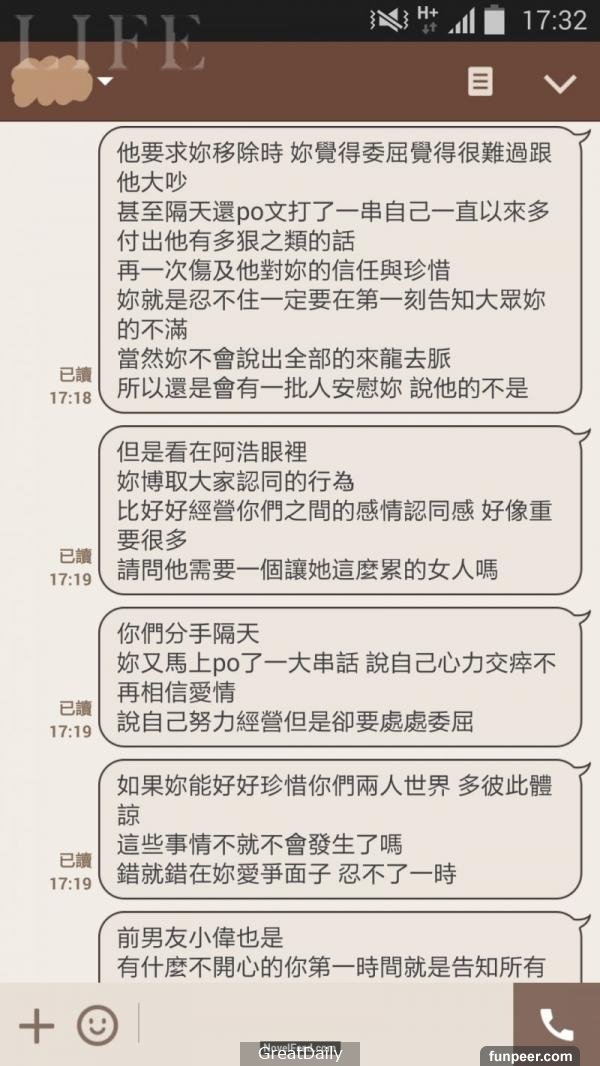Image resolution: width=600 pixels, height=1066 pixels.
Task: Open the chat notes icon
Action: pyautogui.click(x=481, y=82)
